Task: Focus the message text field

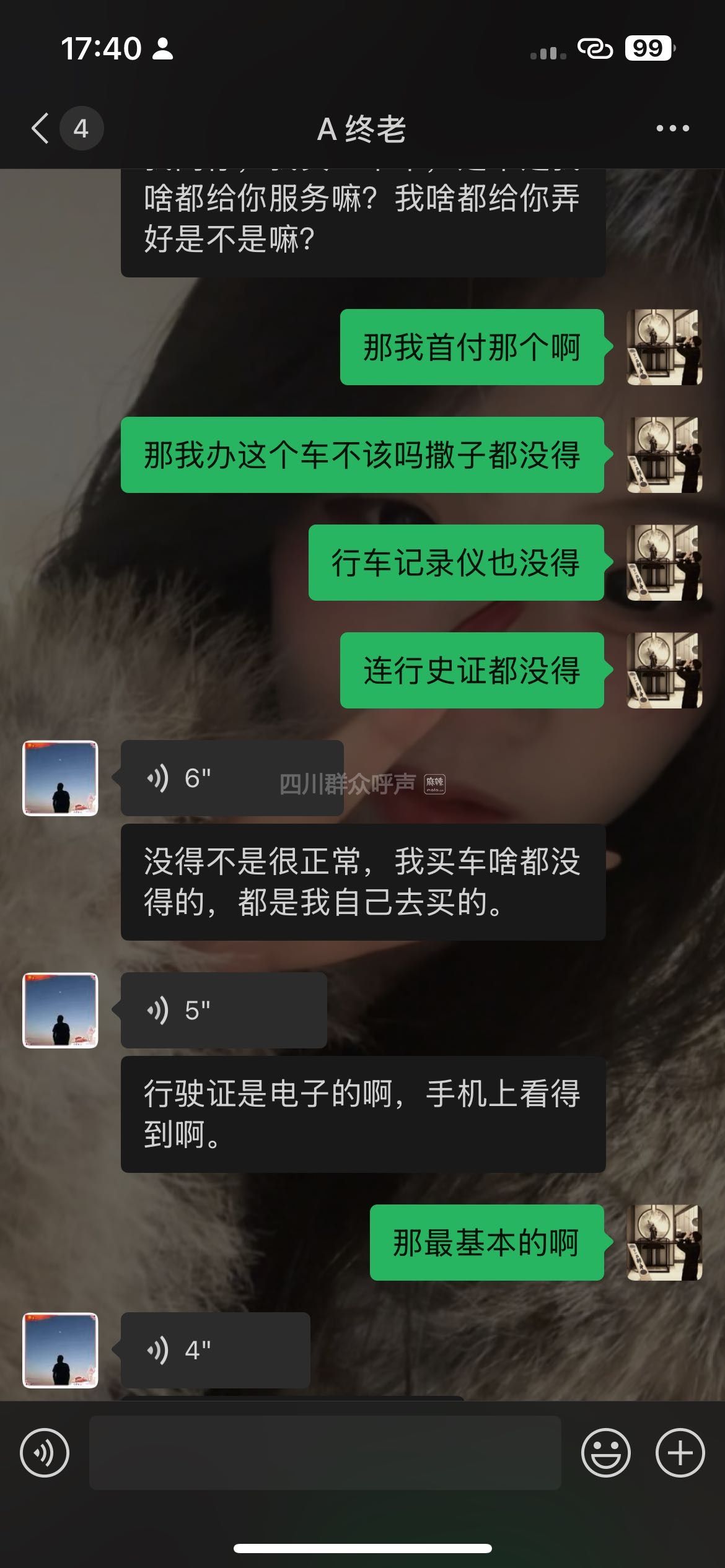Action: click(x=325, y=1453)
